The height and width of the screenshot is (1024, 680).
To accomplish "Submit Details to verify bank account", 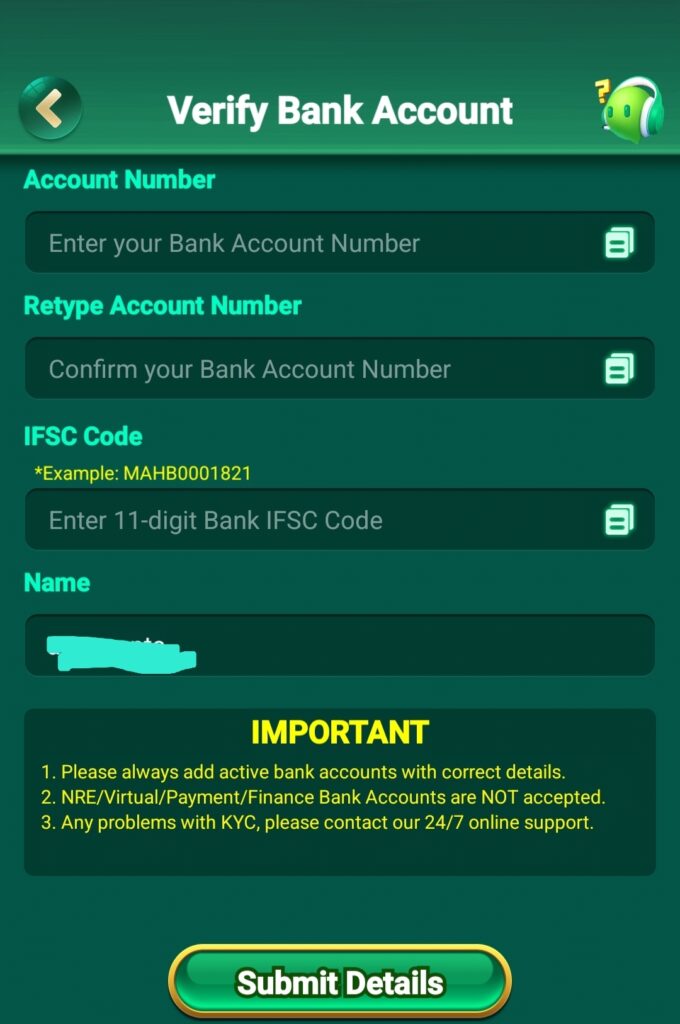I will point(340,982).
